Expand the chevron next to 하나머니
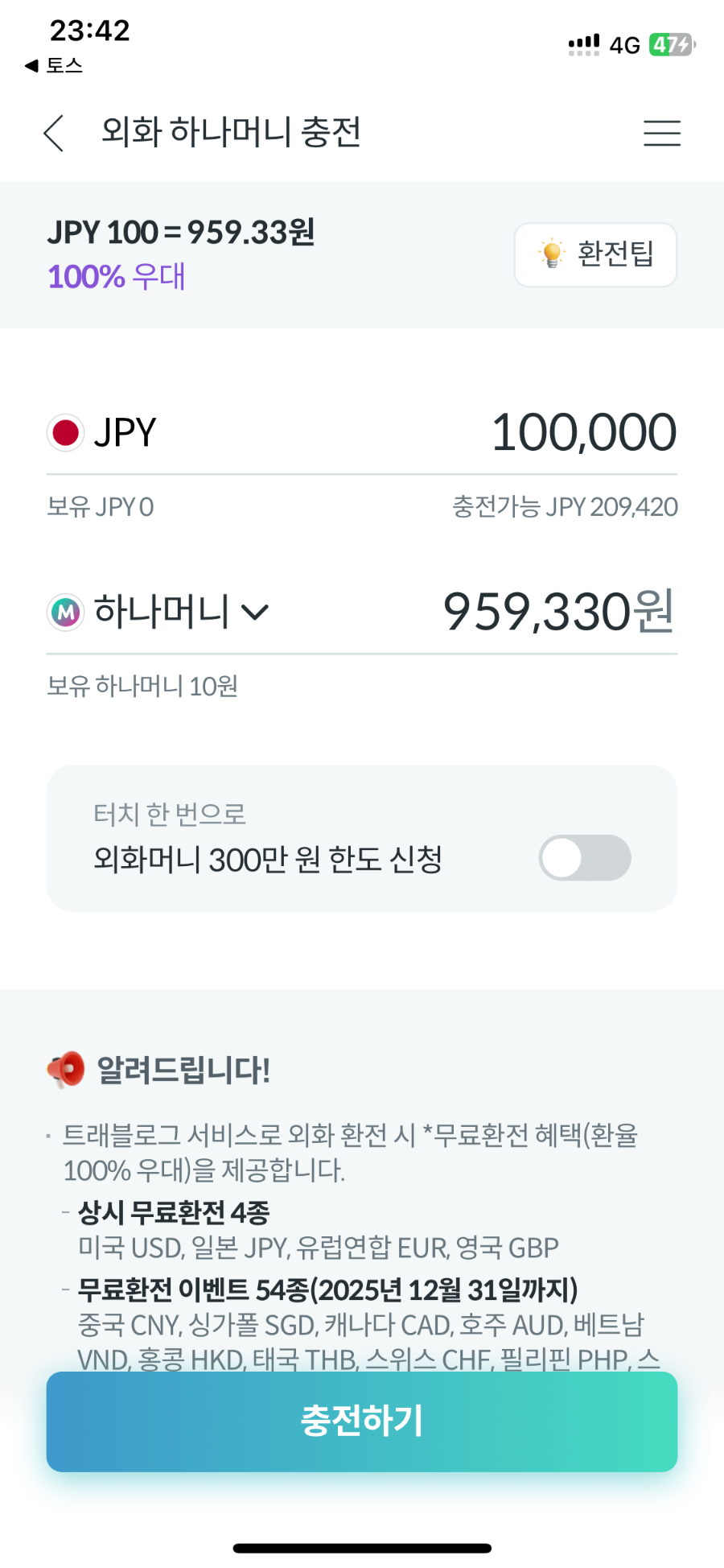724x1568 pixels. 256,613
